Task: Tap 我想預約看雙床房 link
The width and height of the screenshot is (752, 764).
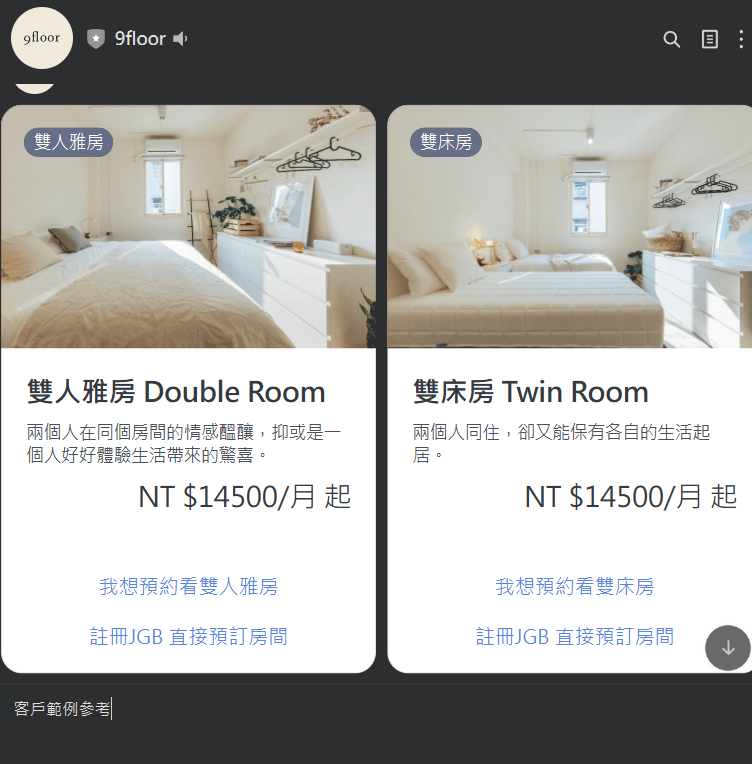Action: (574, 587)
